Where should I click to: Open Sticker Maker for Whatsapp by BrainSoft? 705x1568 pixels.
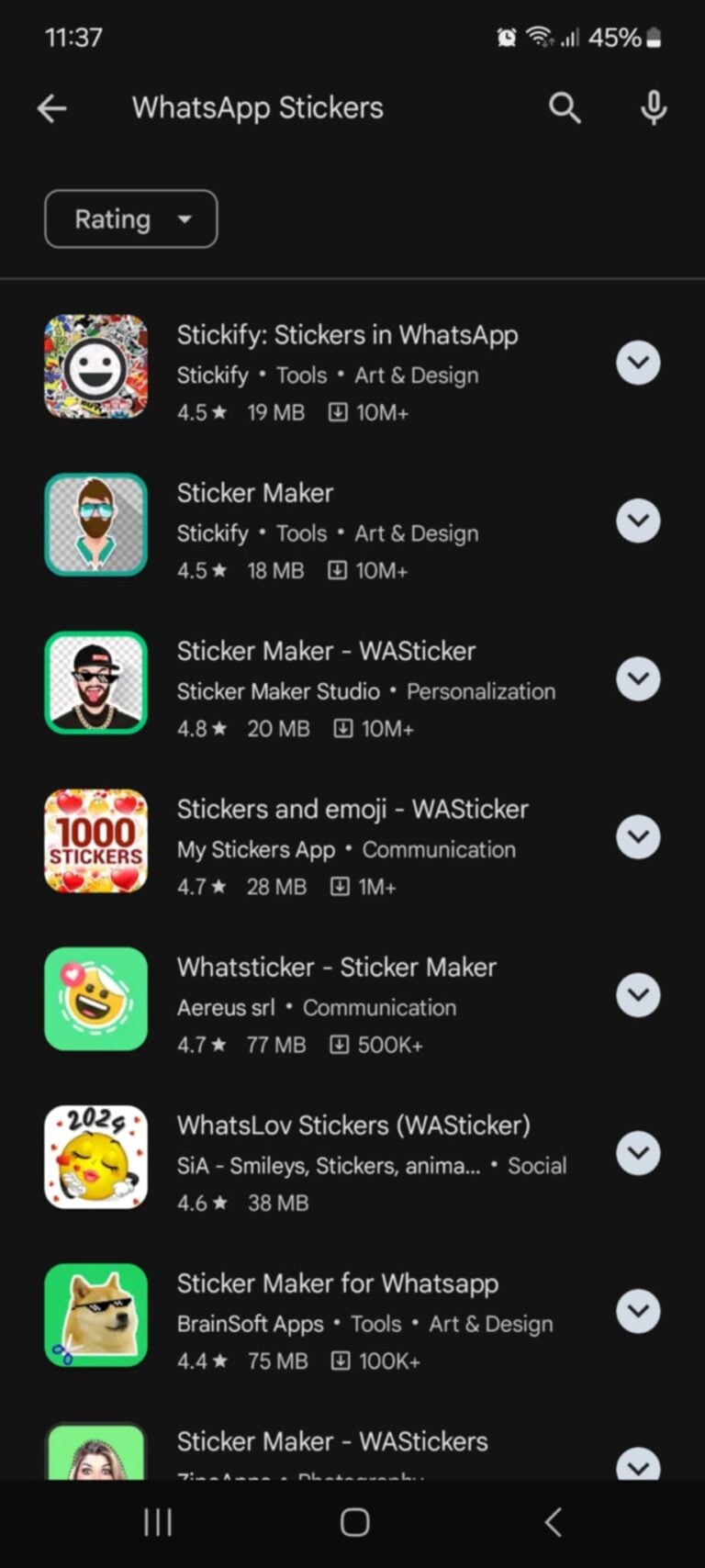coord(337,1283)
